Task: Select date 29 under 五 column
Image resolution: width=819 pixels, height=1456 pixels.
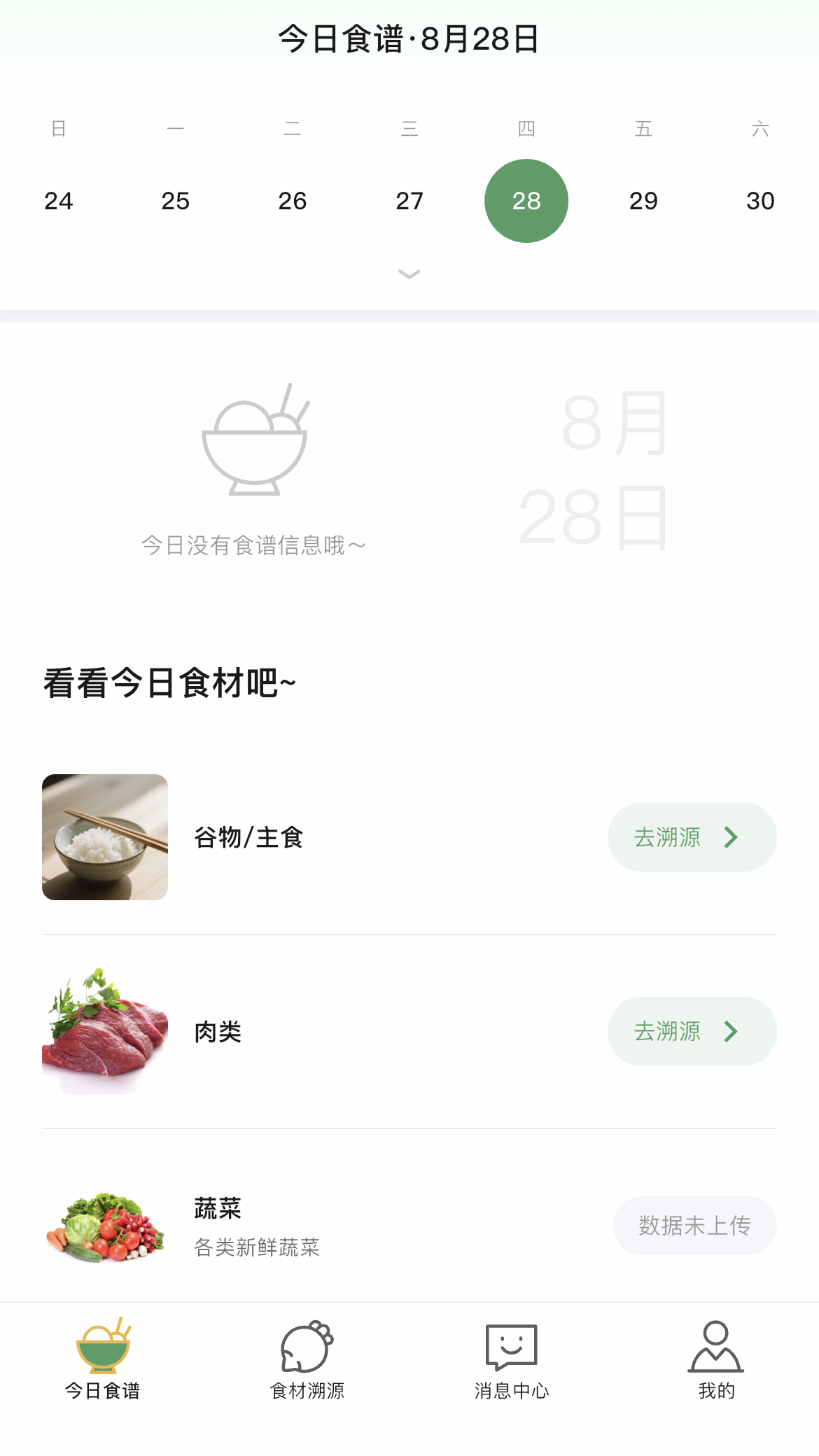Action: (x=643, y=200)
